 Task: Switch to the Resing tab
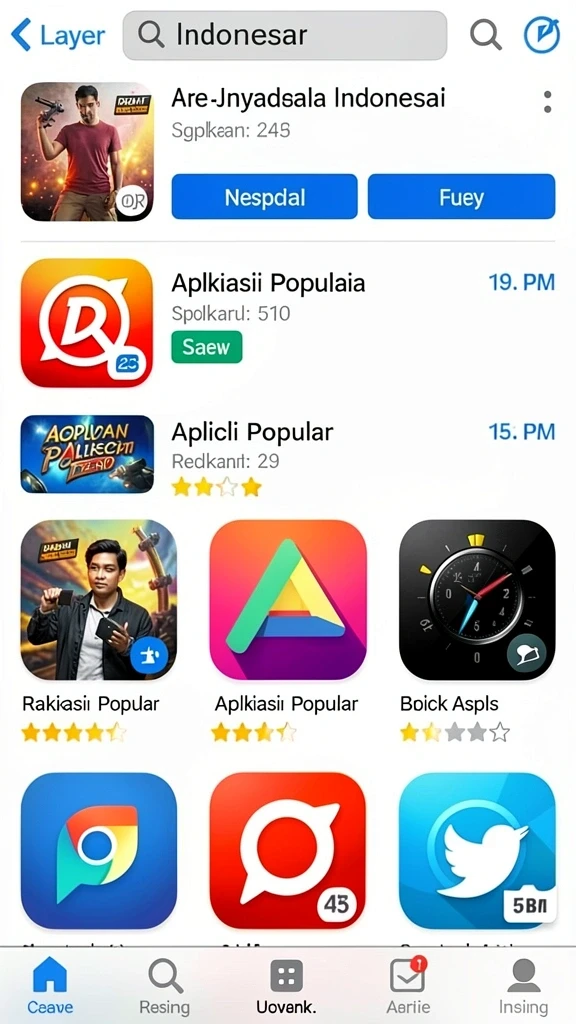tap(165, 985)
